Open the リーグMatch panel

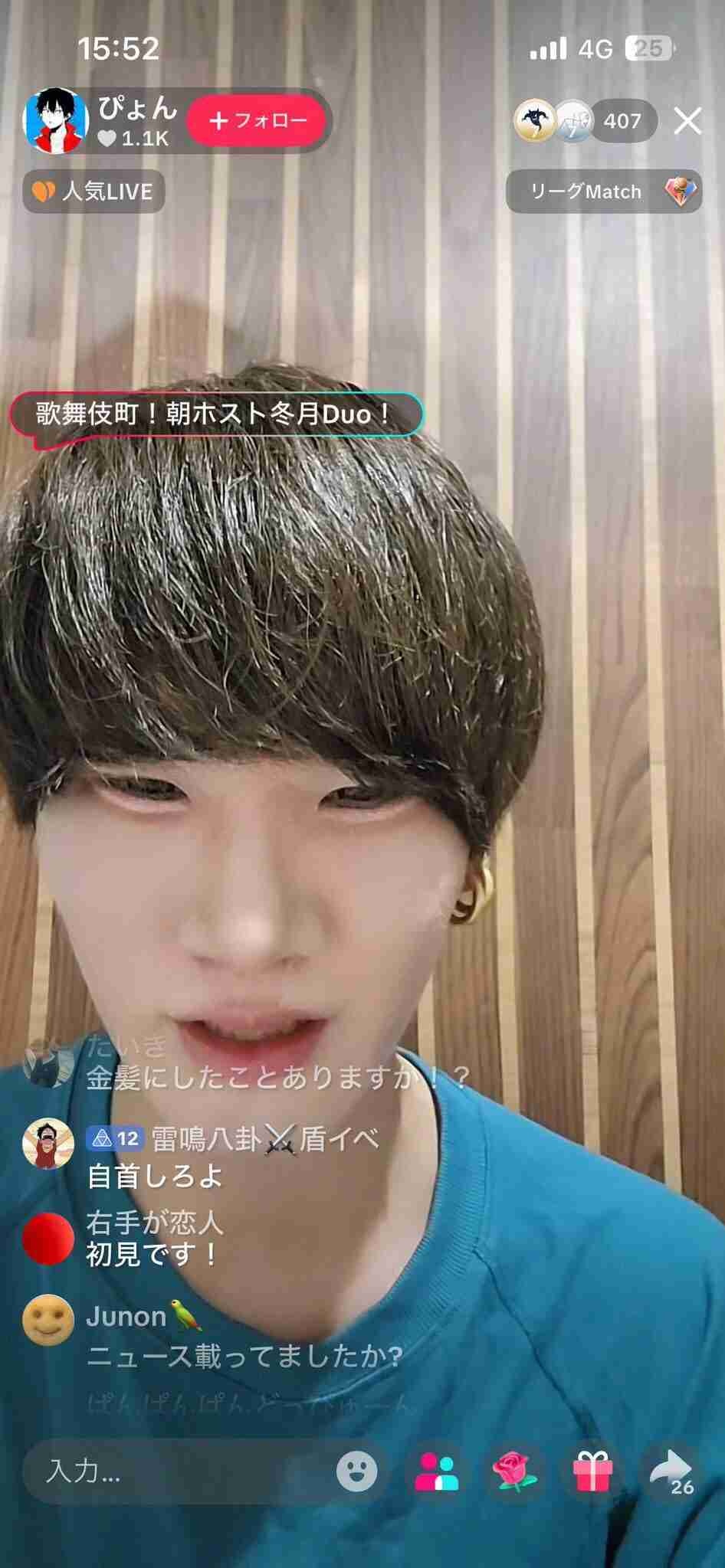click(x=603, y=191)
